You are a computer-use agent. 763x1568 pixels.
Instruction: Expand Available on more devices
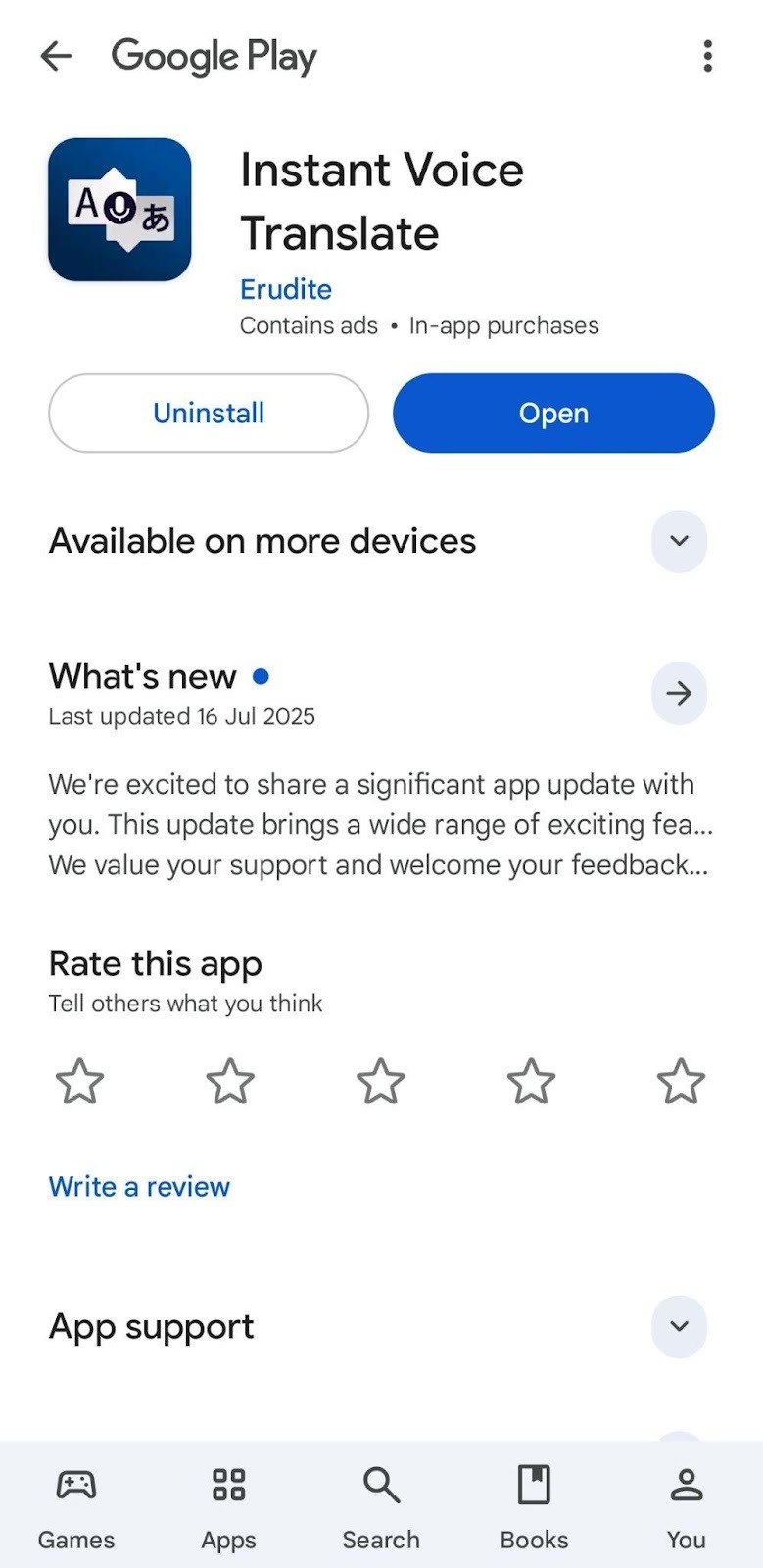click(x=679, y=541)
